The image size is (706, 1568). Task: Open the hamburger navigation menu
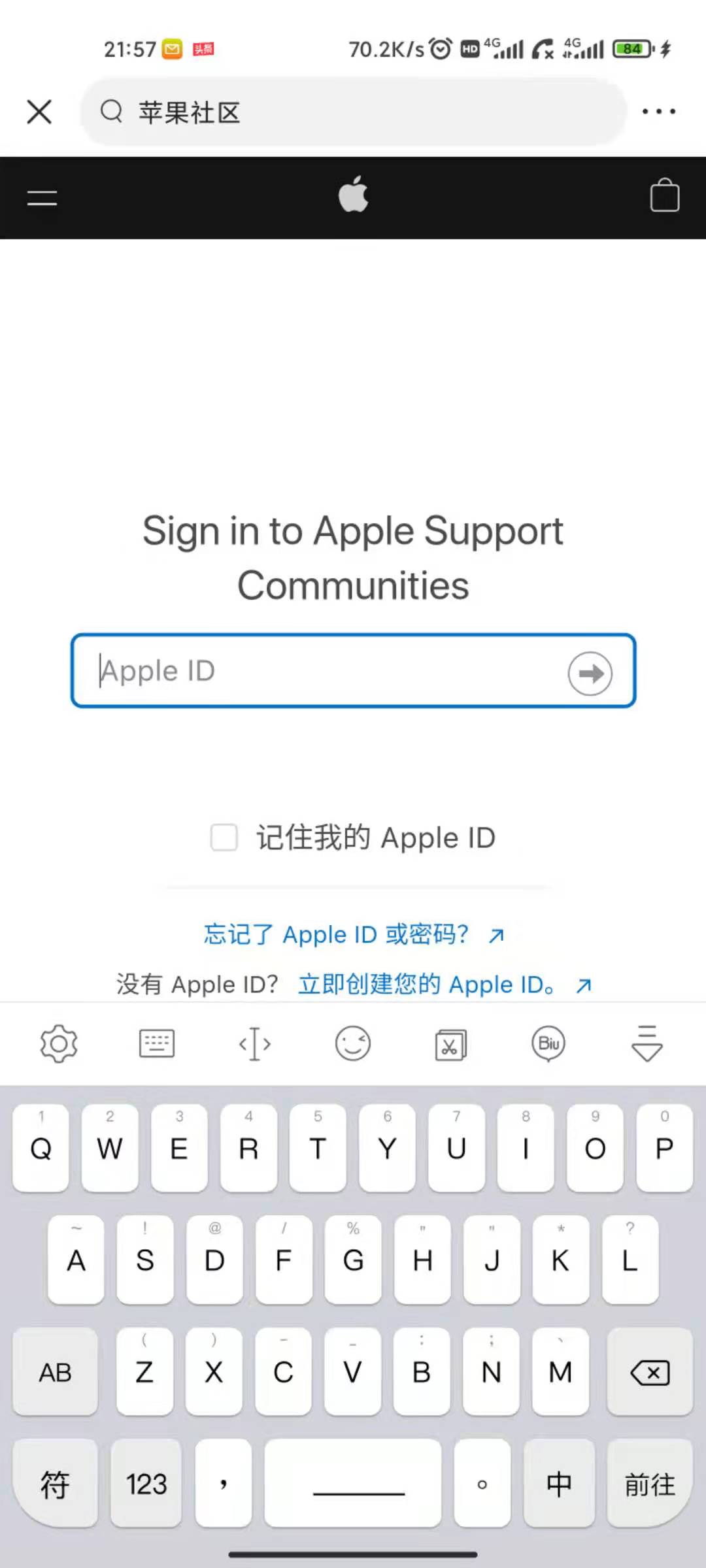42,197
